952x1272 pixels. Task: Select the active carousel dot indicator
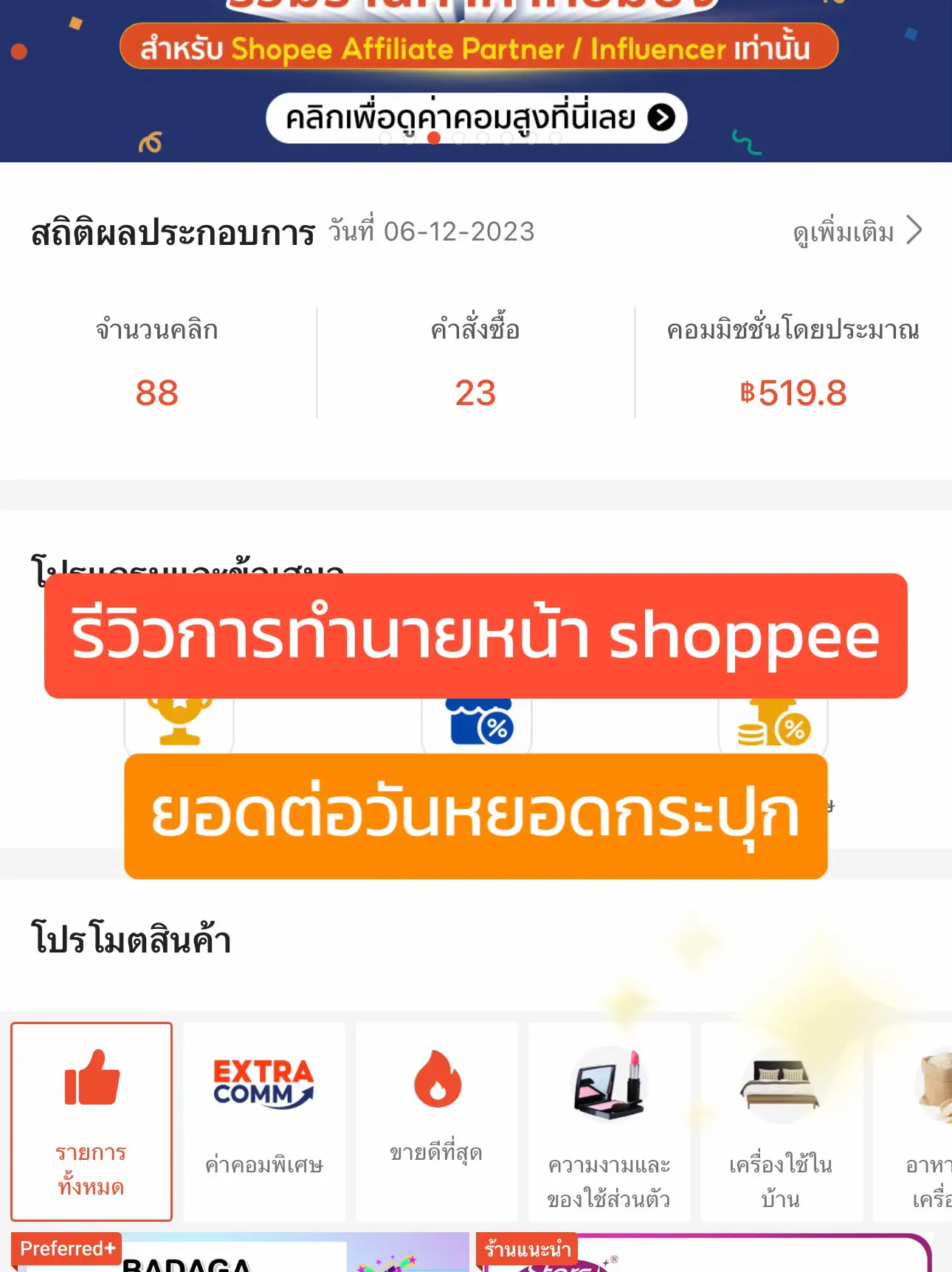coord(435,136)
